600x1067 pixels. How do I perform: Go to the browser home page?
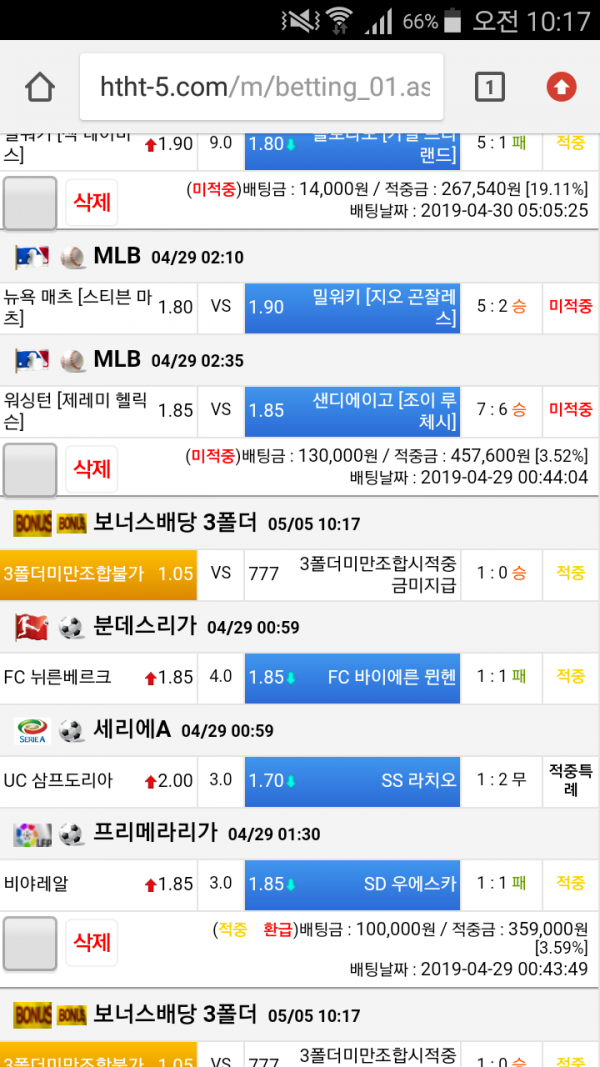[40, 88]
